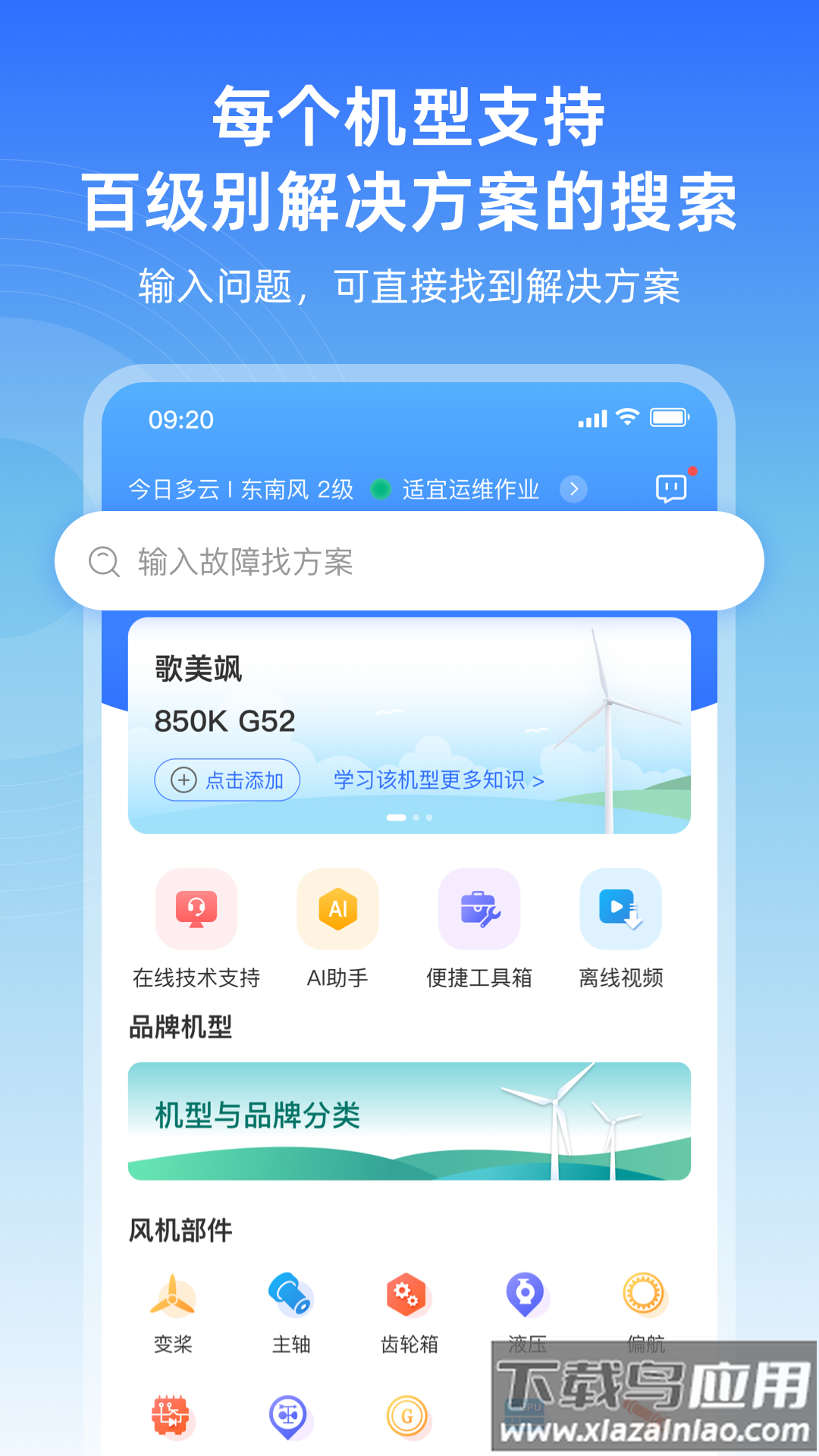Select the second carousel page dot
The width and height of the screenshot is (819, 1456).
pyautogui.click(x=416, y=817)
